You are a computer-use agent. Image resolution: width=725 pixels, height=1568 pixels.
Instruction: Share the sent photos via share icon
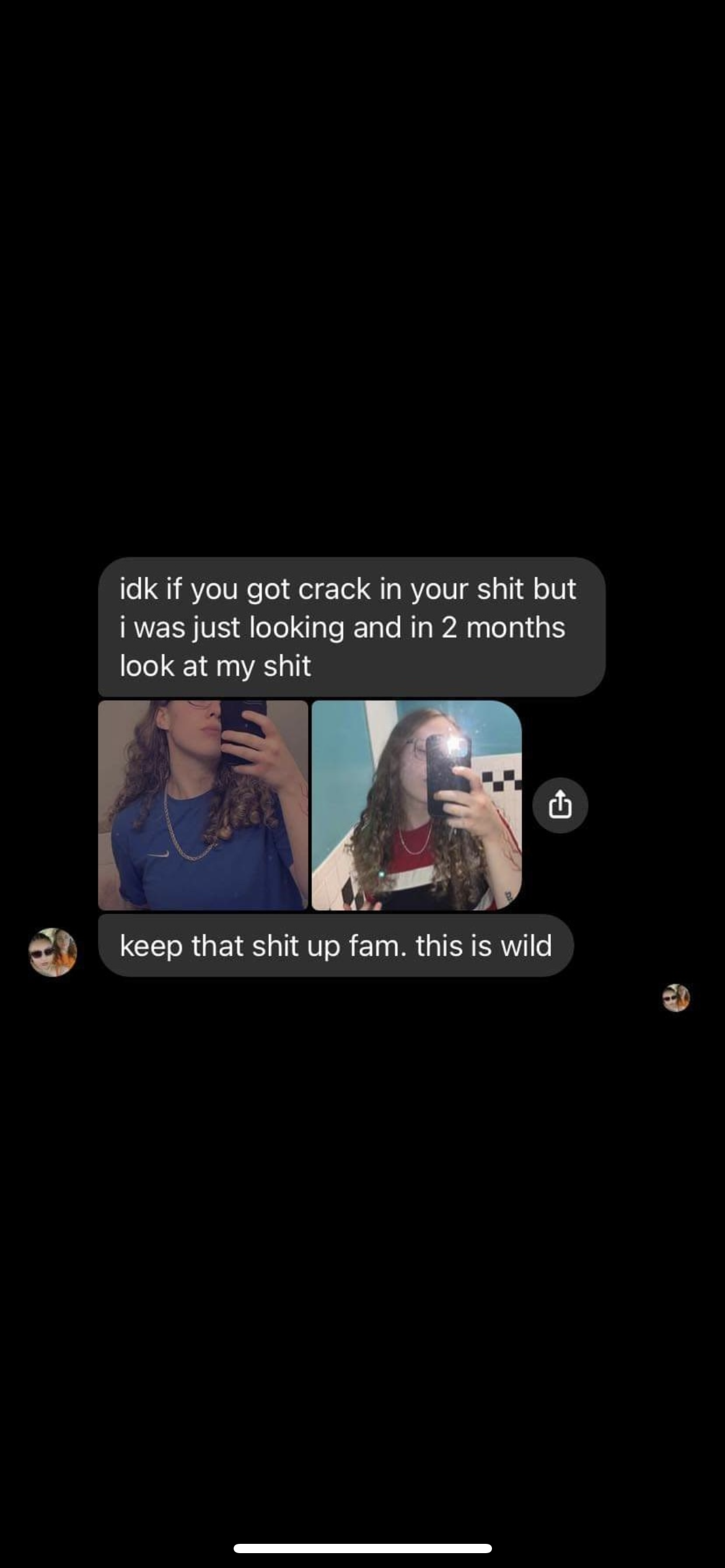click(x=560, y=806)
